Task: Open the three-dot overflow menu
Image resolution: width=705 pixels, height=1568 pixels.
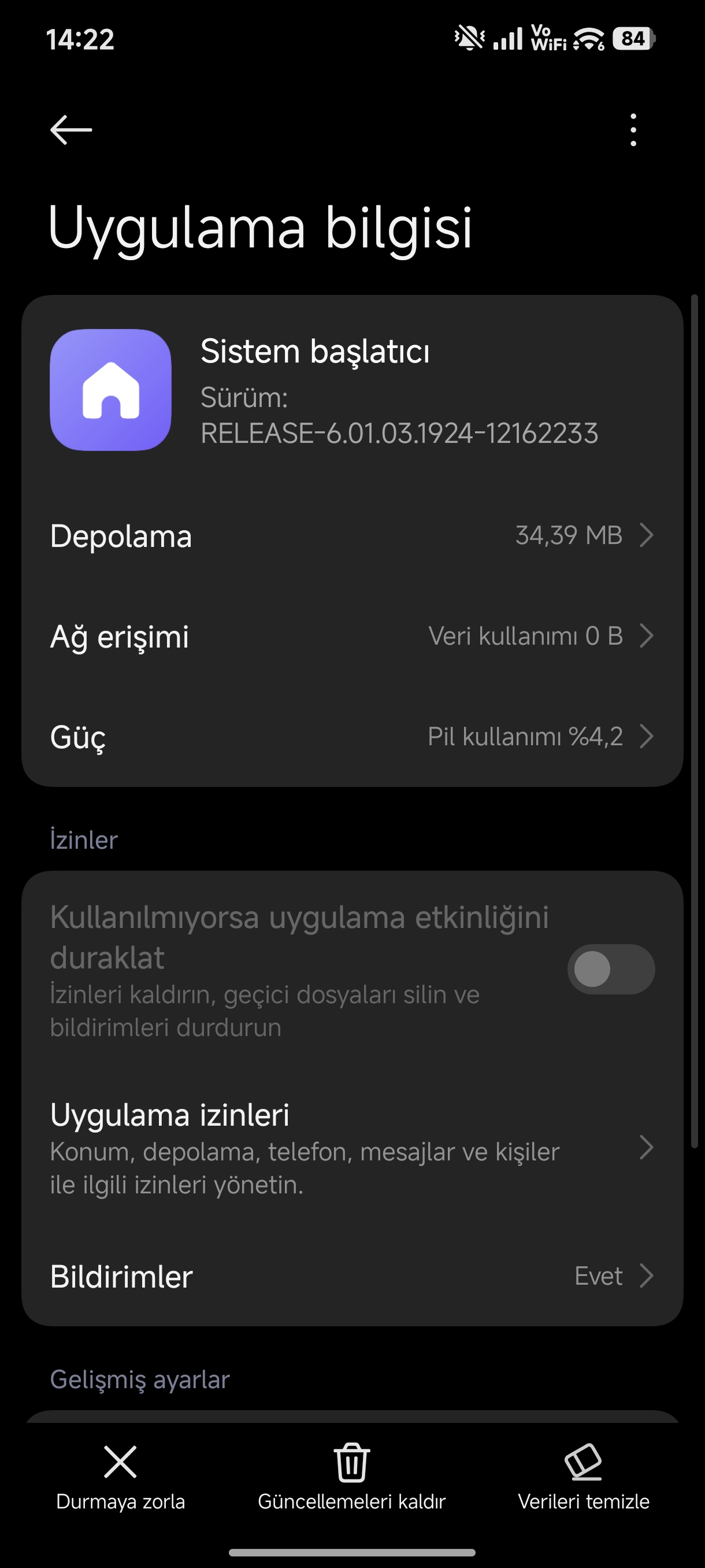Action: 633,130
